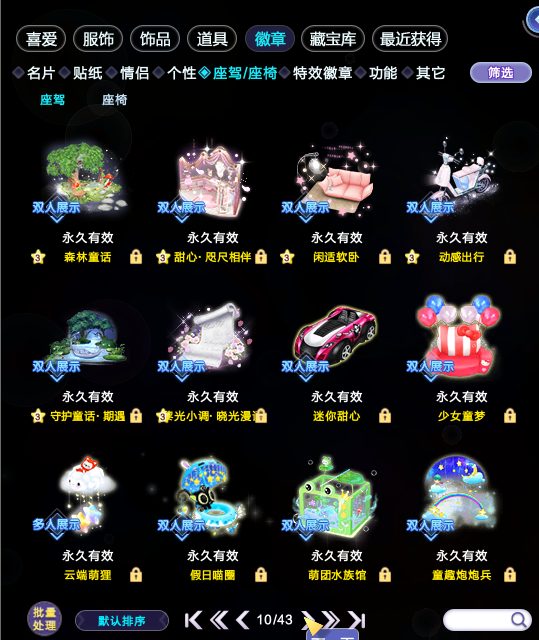539x640 pixels.
Task: Jump to the first page
Action: (193, 620)
